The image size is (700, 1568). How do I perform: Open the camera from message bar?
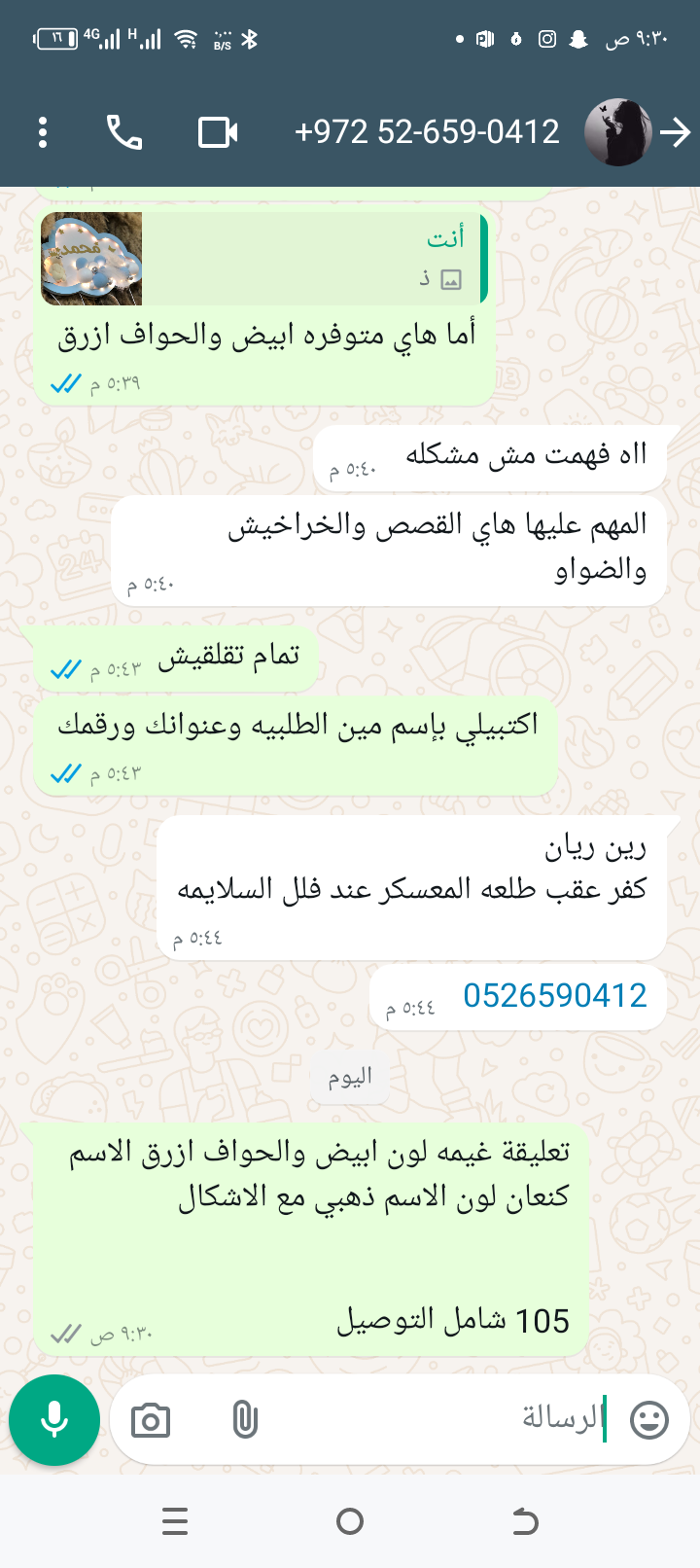coord(151,1421)
